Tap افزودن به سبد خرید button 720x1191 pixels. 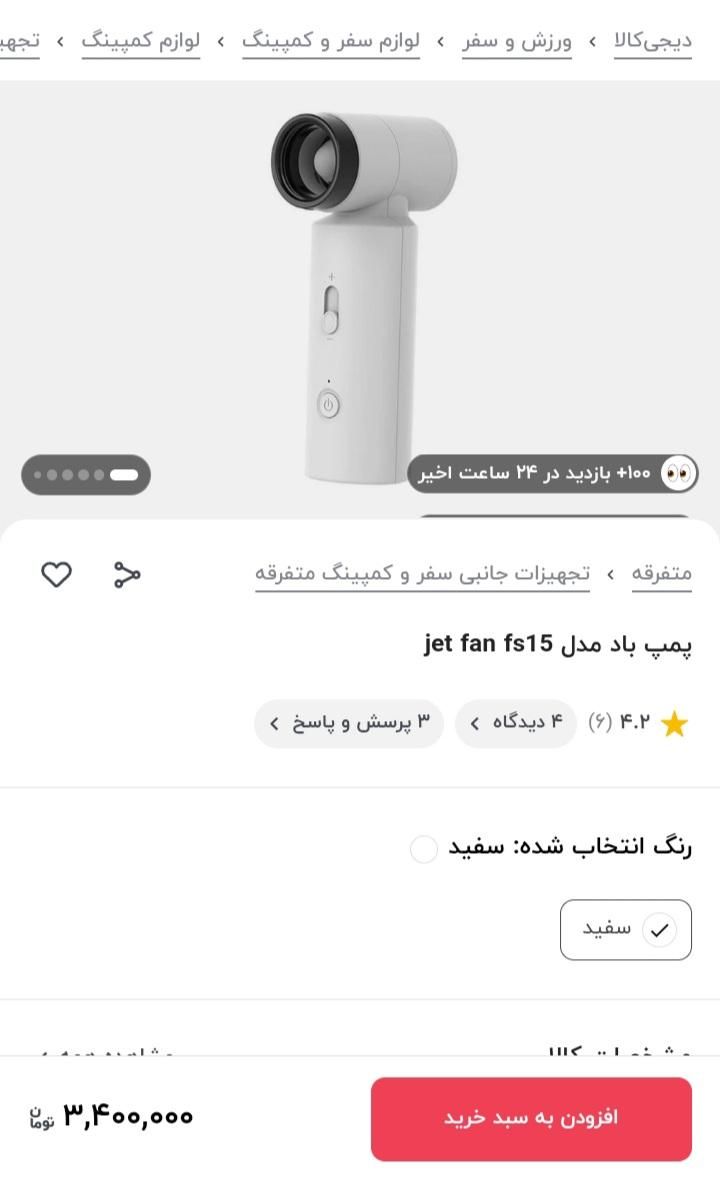(531, 1118)
